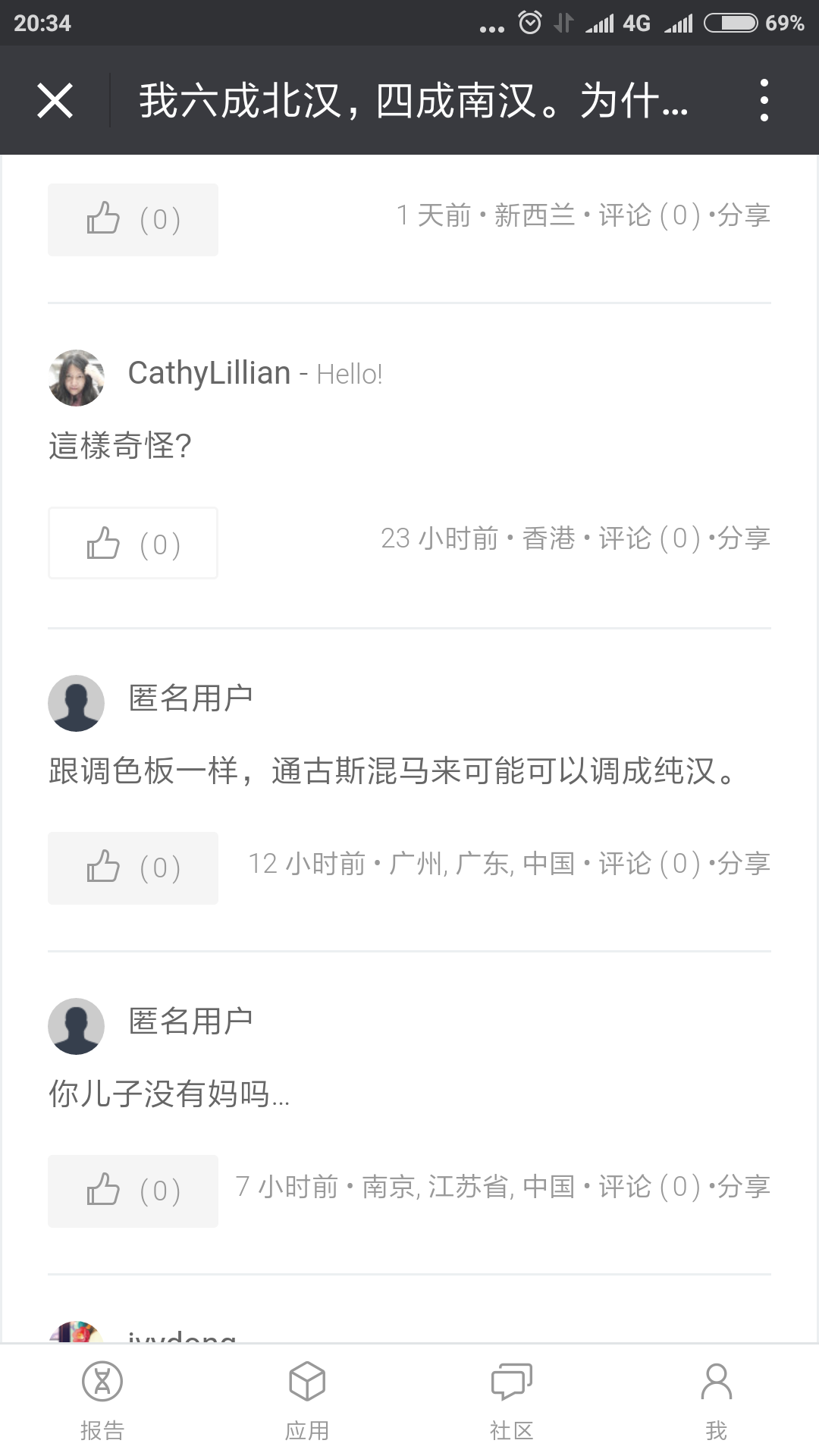Open replies on the 南京 comment
This screenshot has width=819, height=1456.
649,1187
